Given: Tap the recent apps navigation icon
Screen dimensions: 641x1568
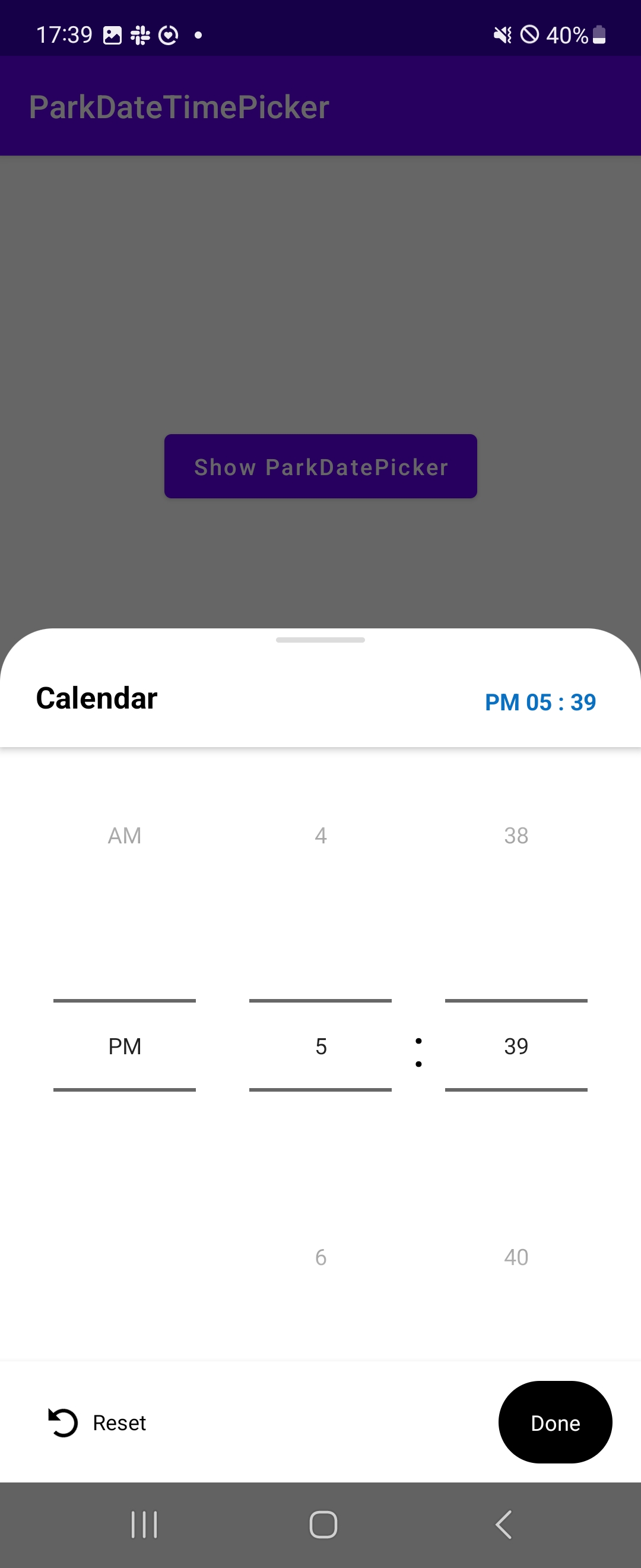Looking at the screenshot, I should pyautogui.click(x=144, y=1524).
